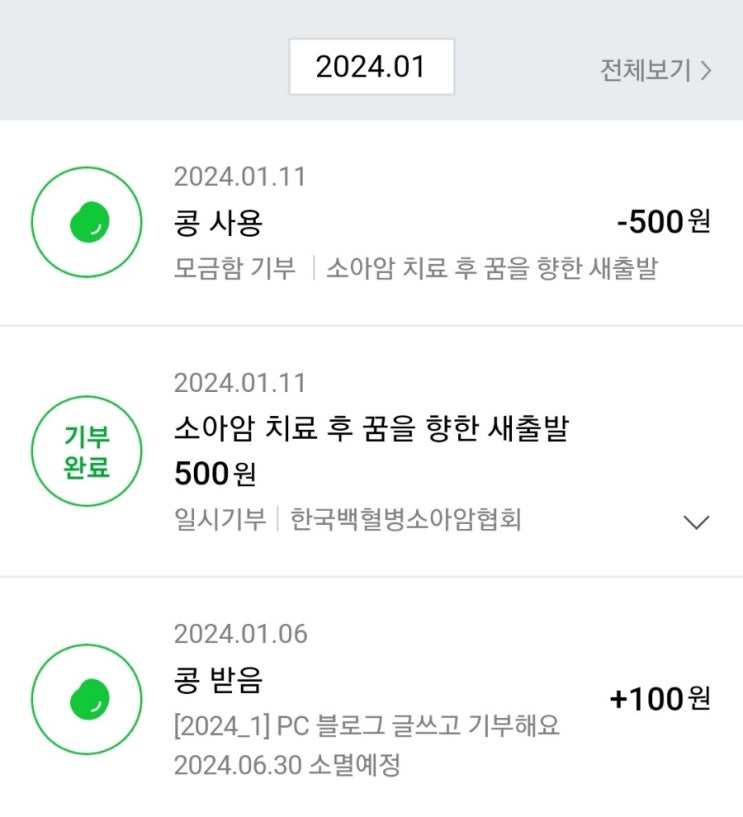Expand the 한국백혈병소아암협회 donation details
Viewport: 743px width, 817px height.
[x=694, y=521]
